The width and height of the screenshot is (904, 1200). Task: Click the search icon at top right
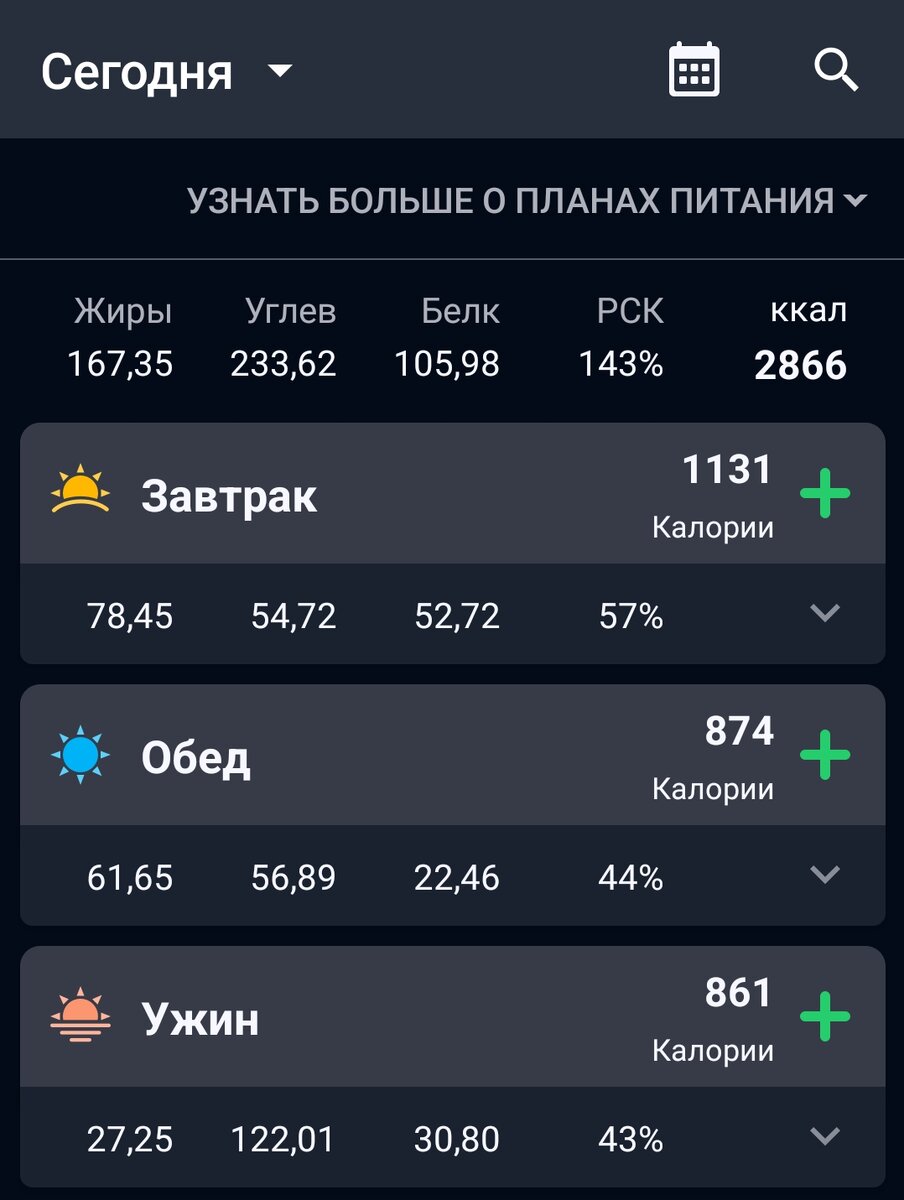click(x=836, y=69)
